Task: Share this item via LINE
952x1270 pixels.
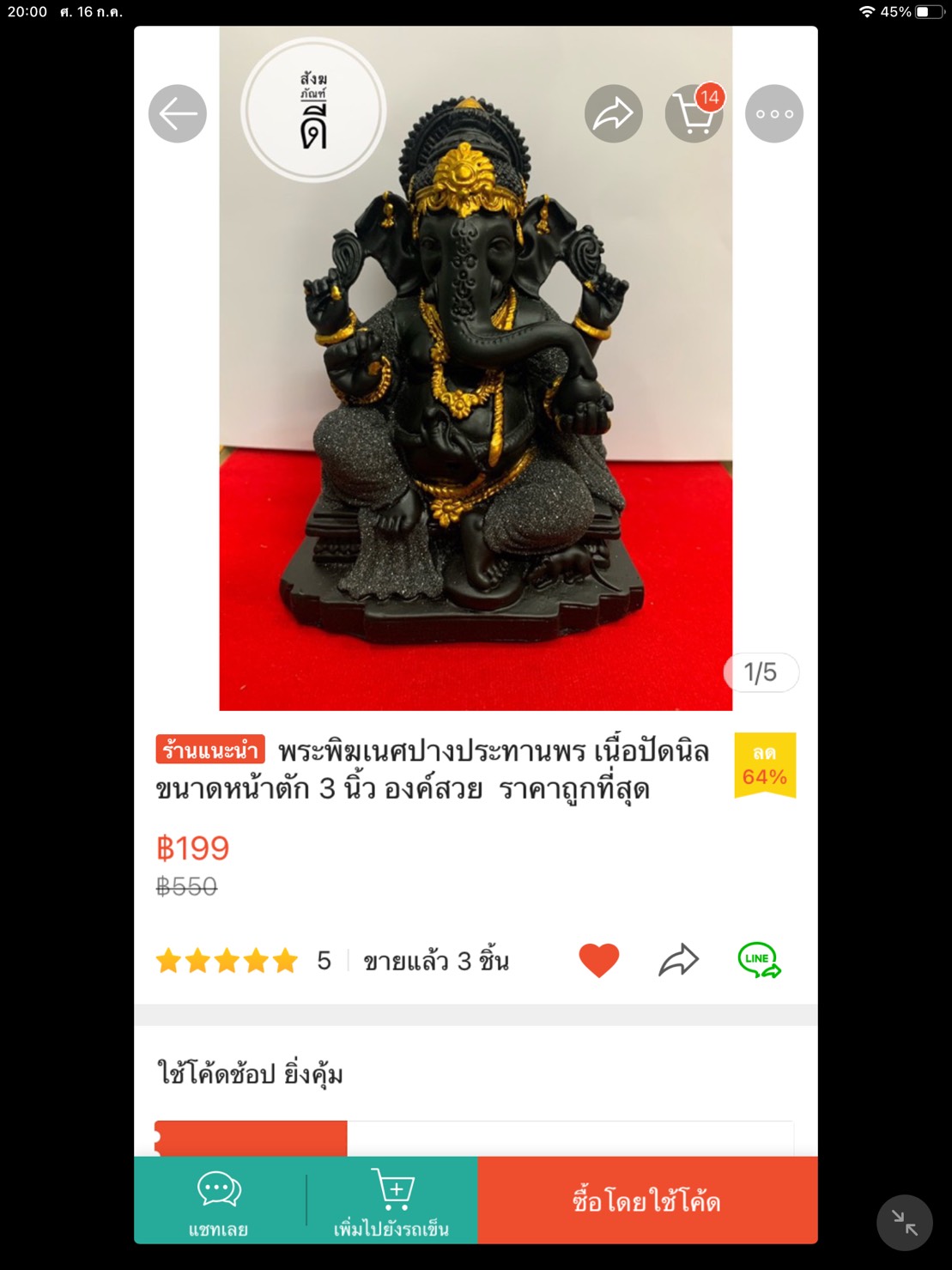Action: click(x=760, y=960)
